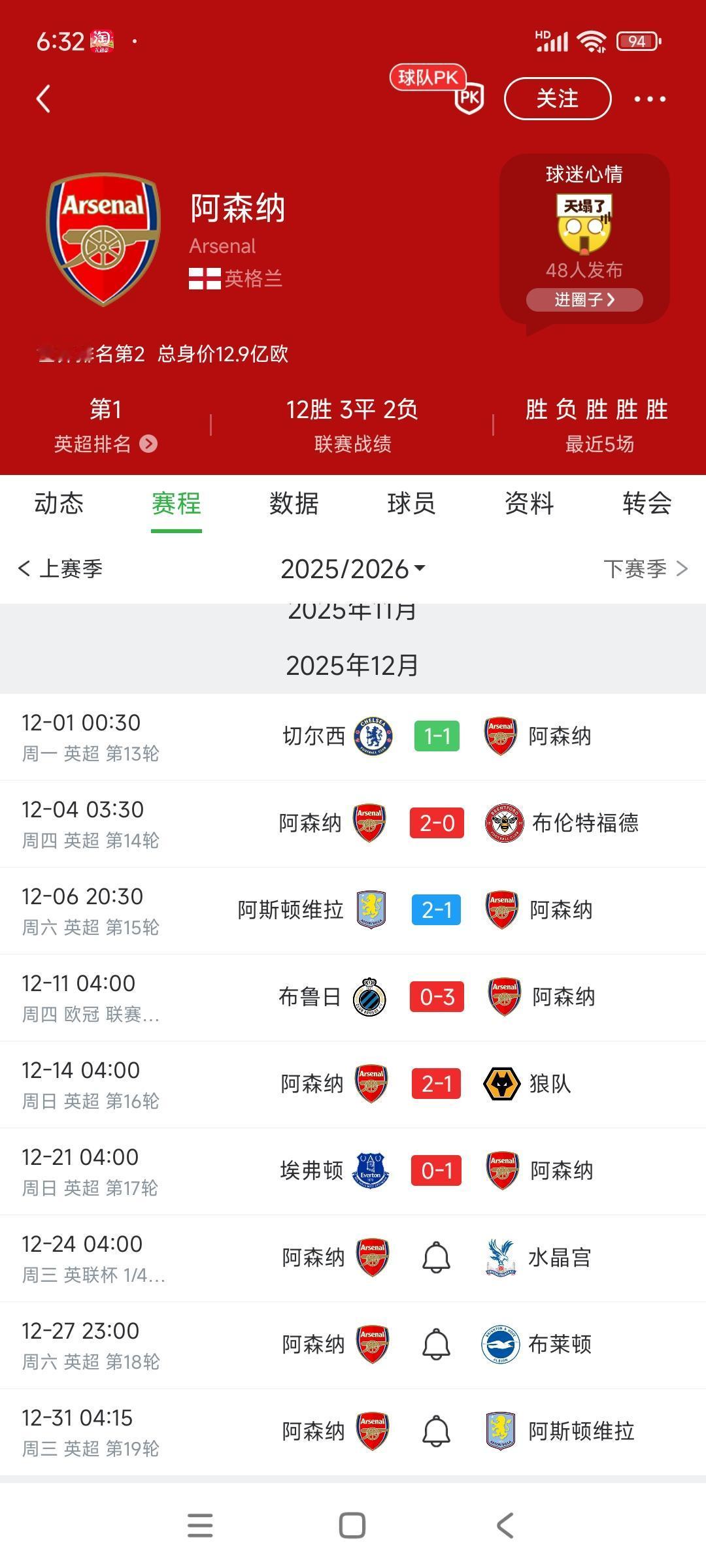Select the Club Brugge team crest
Viewport: 706px width, 1568px height.
tap(370, 997)
